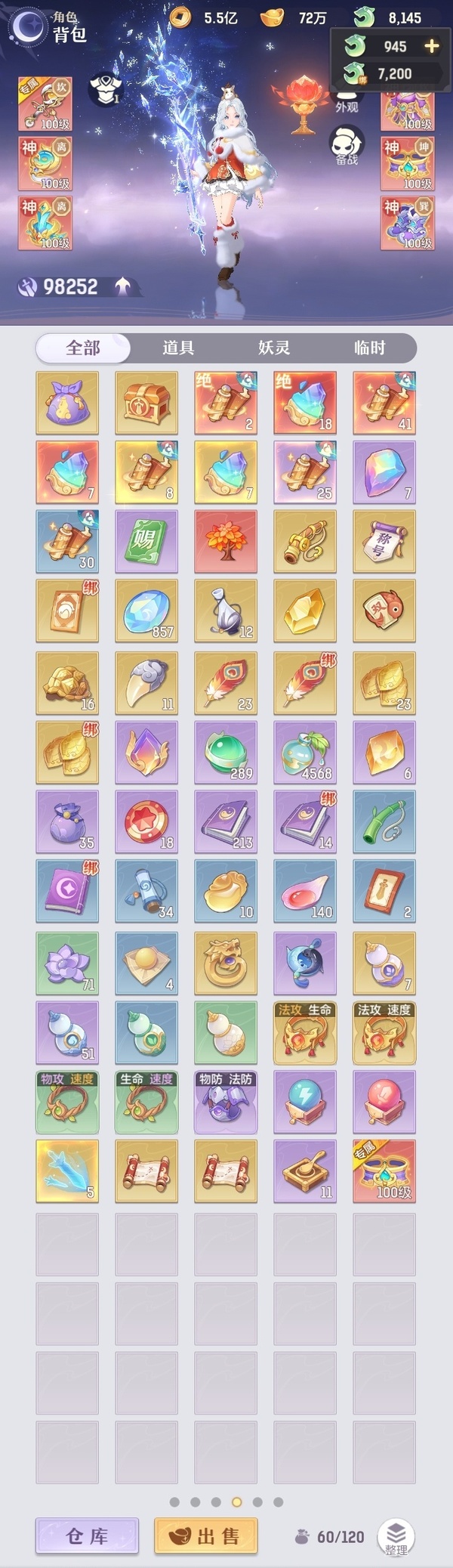
Task: Select the potion item stacked 4568
Action: tap(305, 752)
